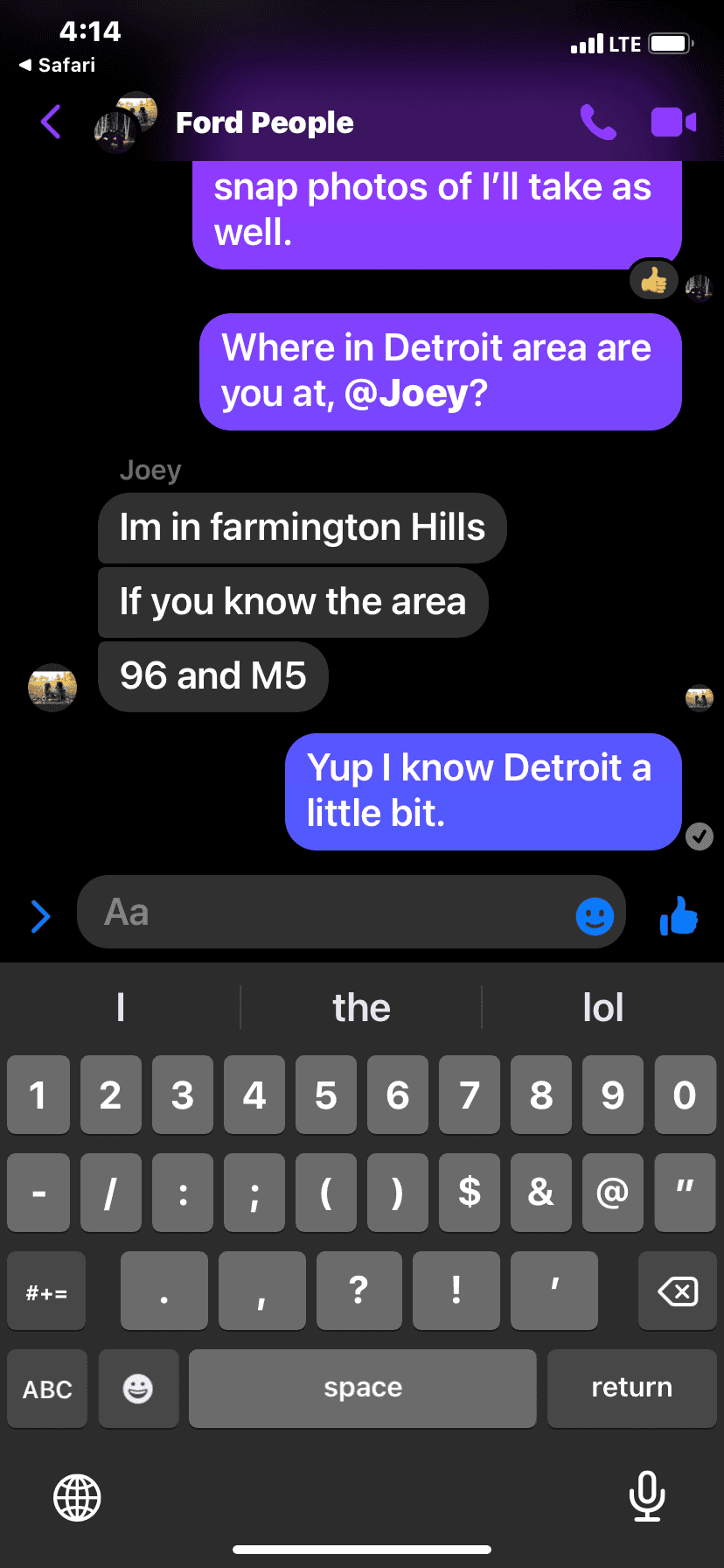Open Ford People group details
The image size is (724, 1568).
pyautogui.click(x=264, y=122)
